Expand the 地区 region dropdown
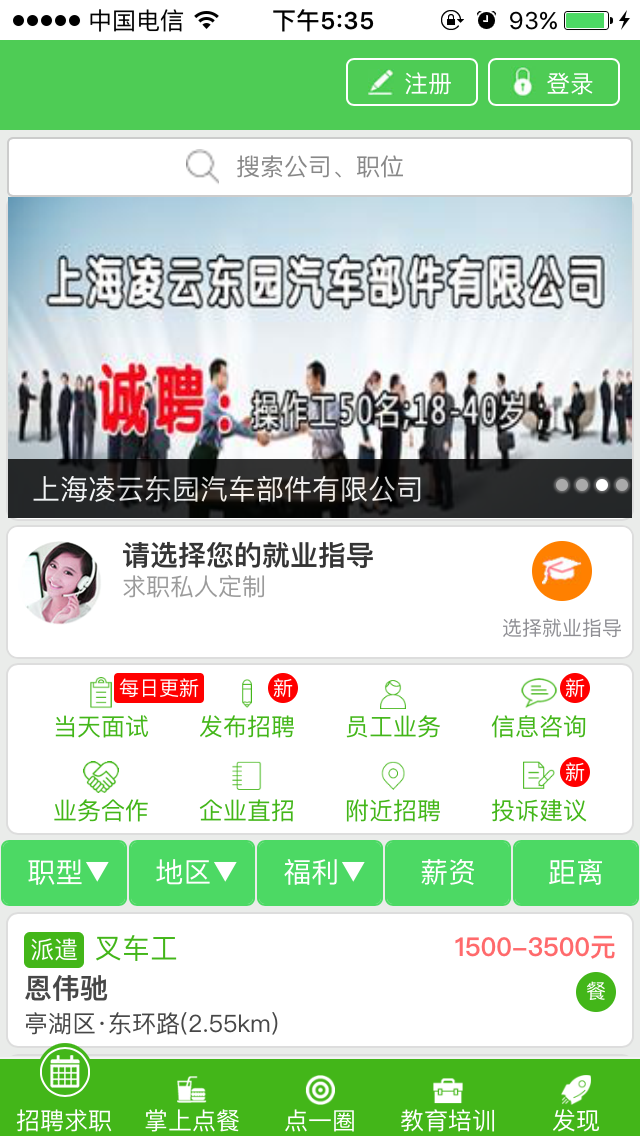 pos(193,873)
